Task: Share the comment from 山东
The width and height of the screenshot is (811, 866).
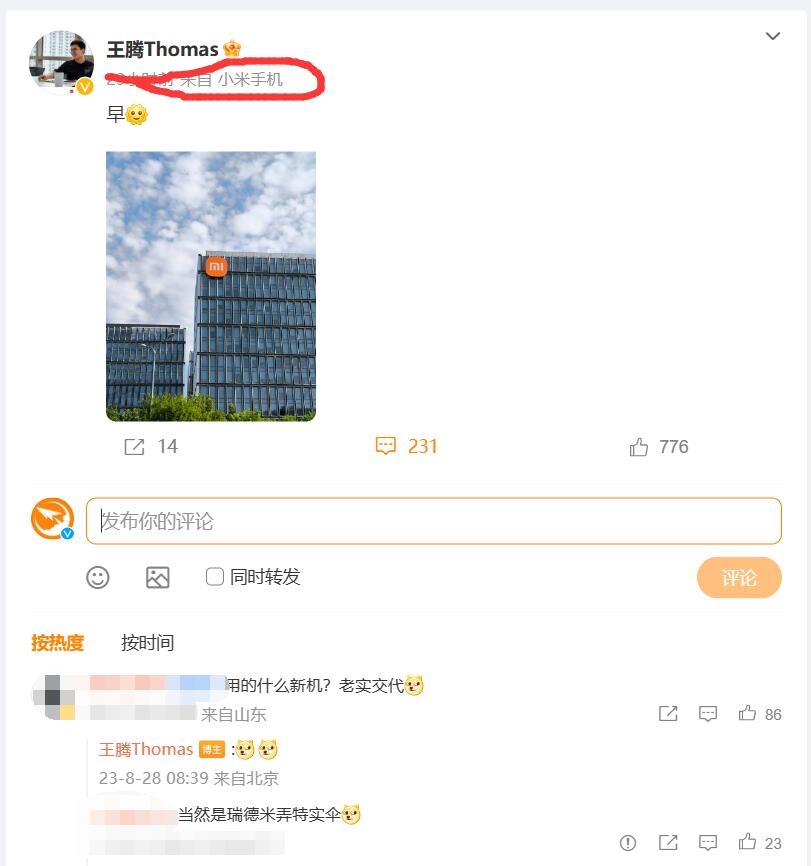Action: tap(668, 714)
